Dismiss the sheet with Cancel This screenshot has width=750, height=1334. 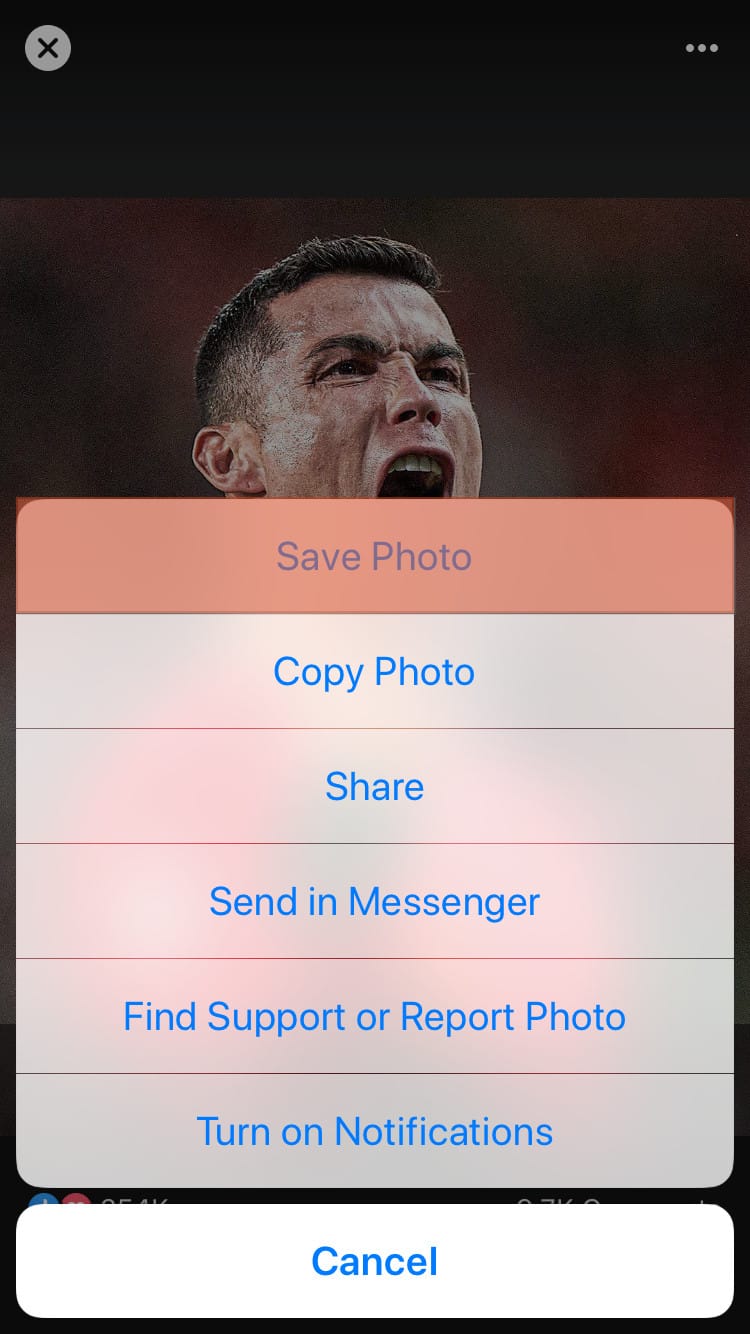click(374, 1261)
